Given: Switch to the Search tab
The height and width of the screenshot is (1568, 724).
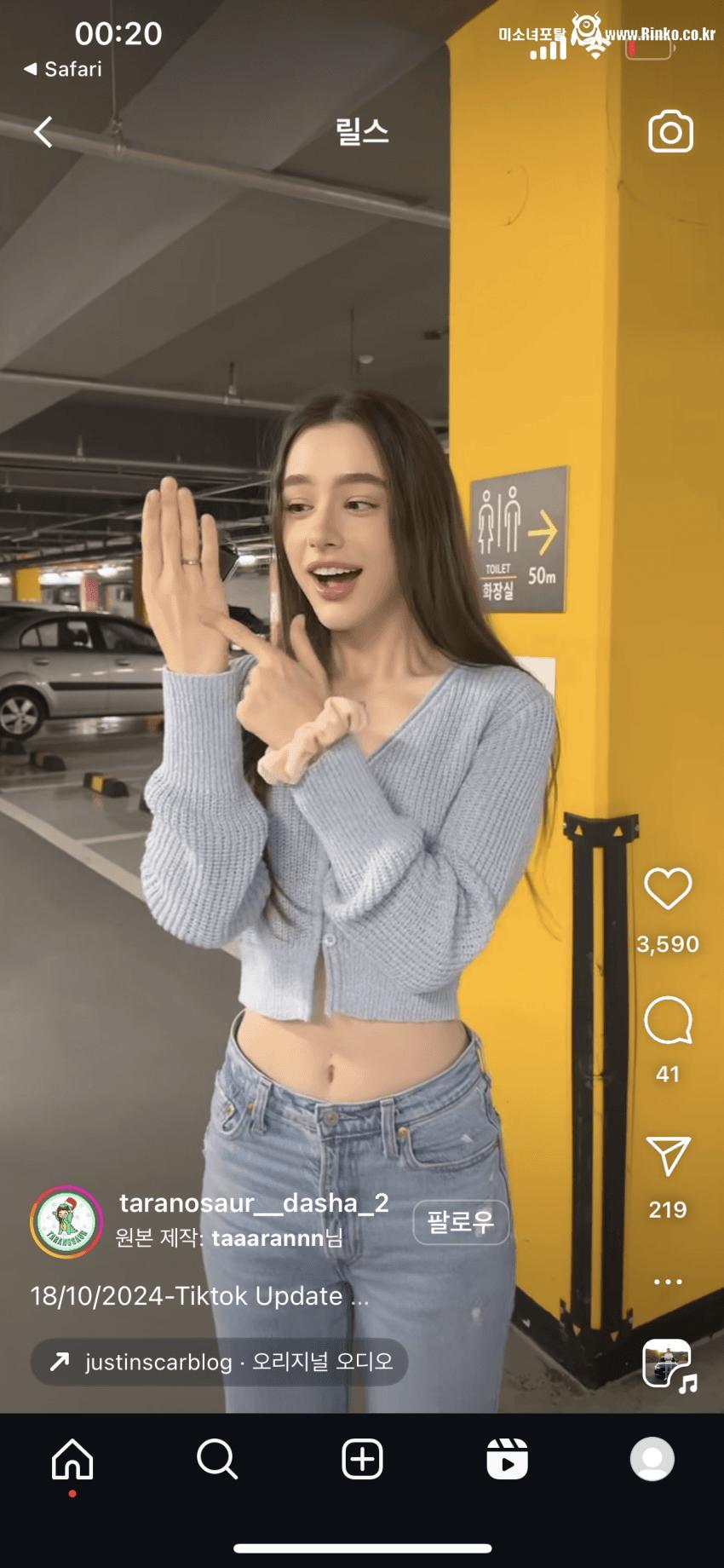Looking at the screenshot, I should click(217, 1459).
